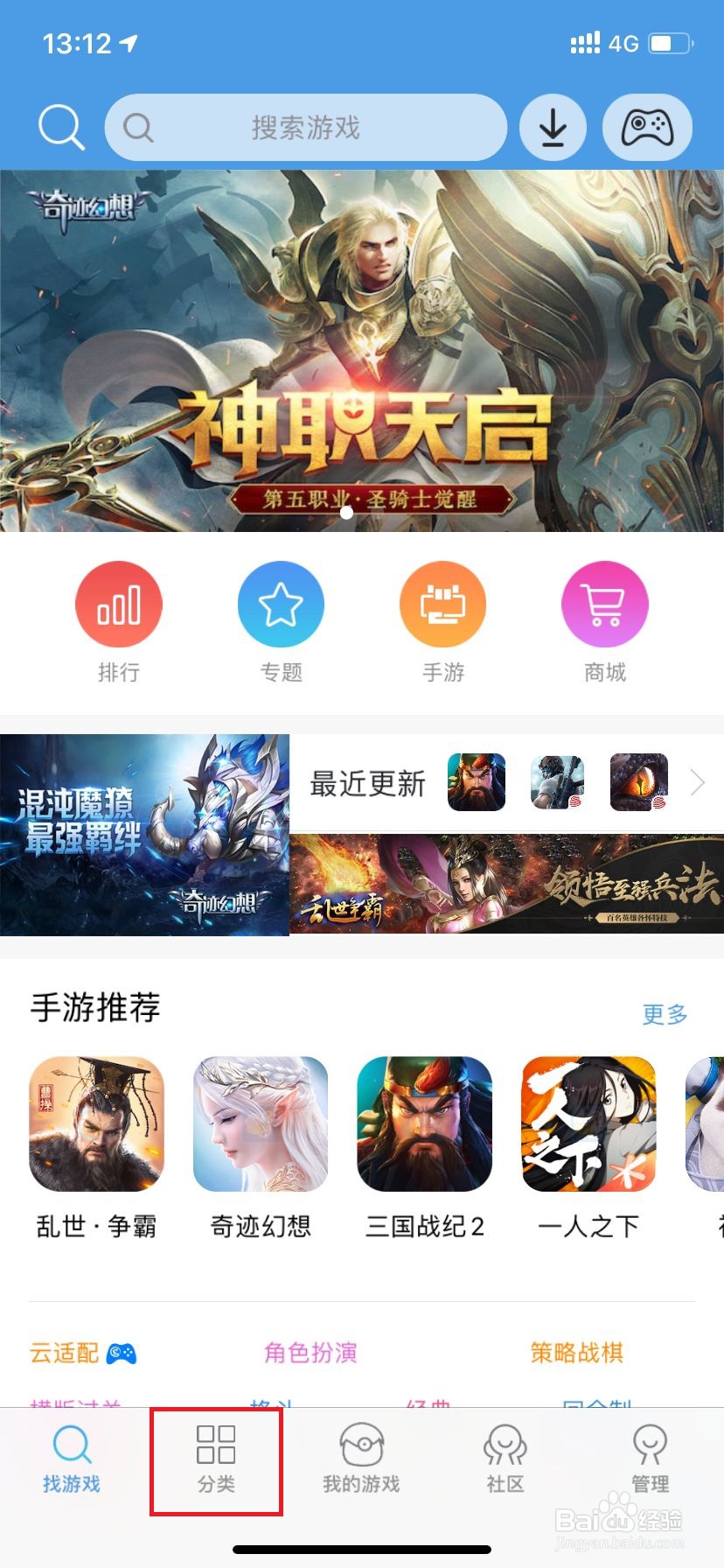The width and height of the screenshot is (724, 1568).
Task: Expand the 最近更新 recent updates list
Action: (695, 781)
